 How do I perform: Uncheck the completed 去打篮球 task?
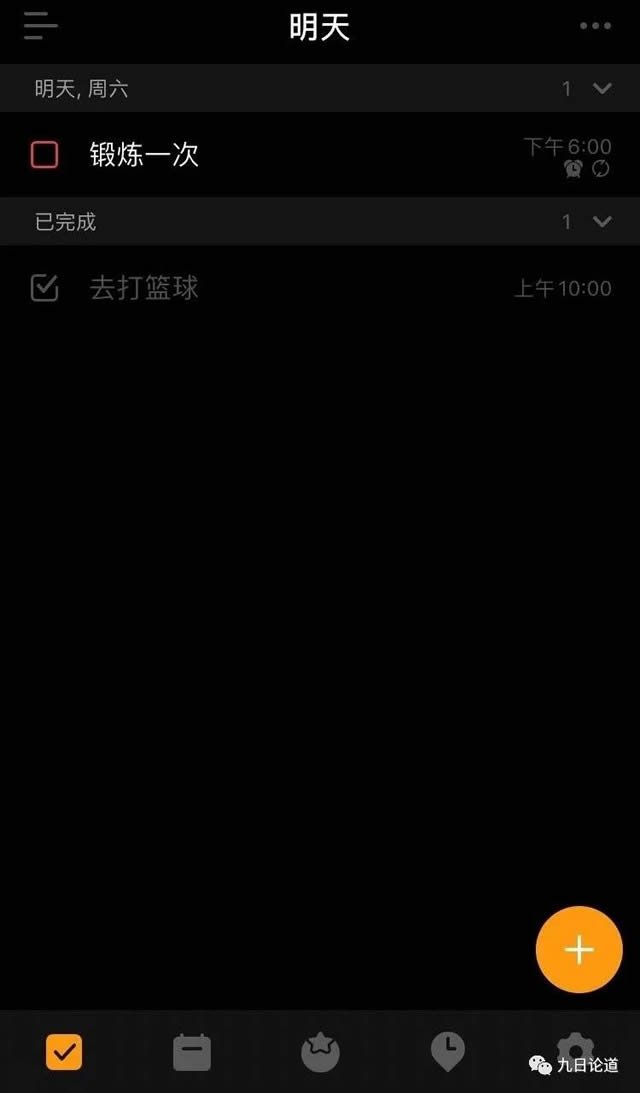[x=44, y=288]
